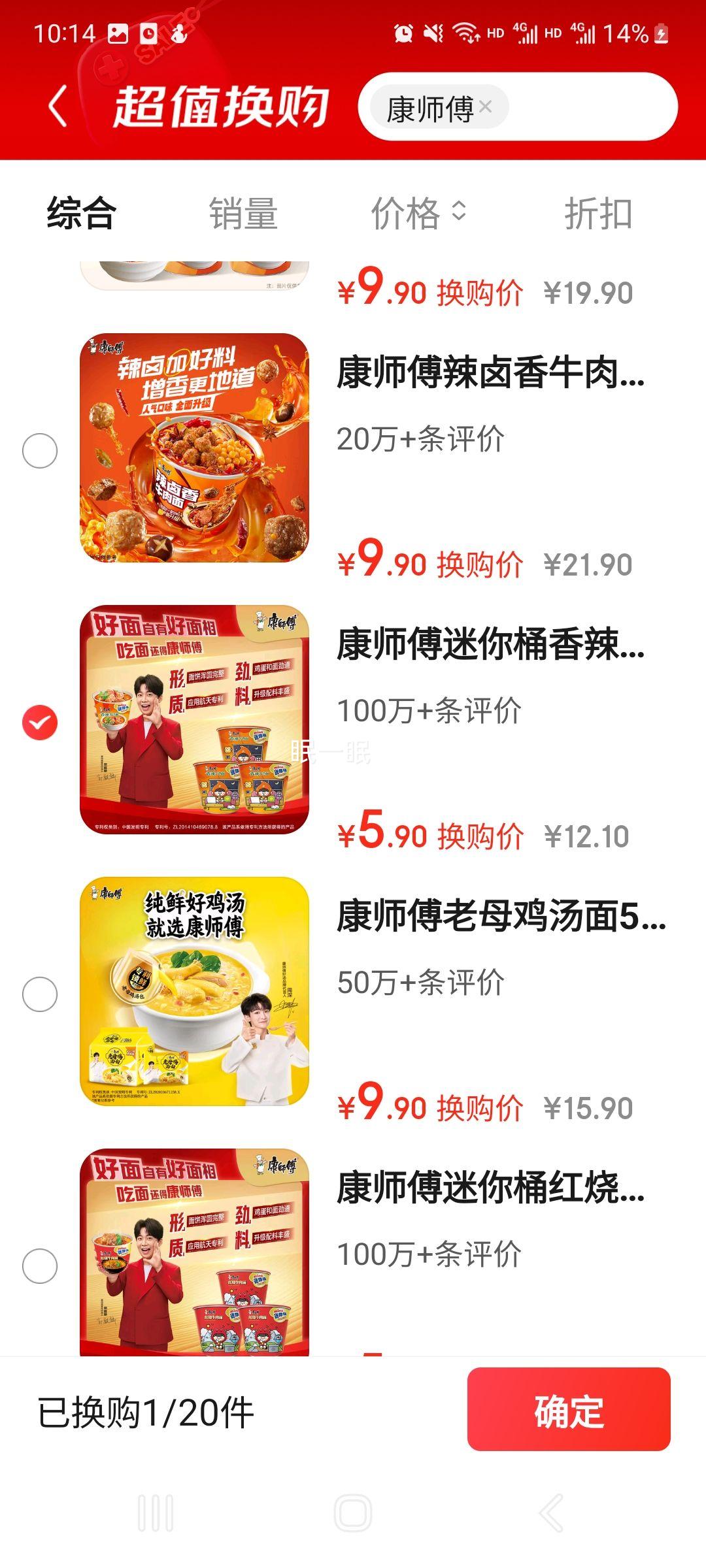The width and height of the screenshot is (706, 1568).
Task: Open 康师傅迷你桶红烧 product image
Action: (x=194, y=1251)
